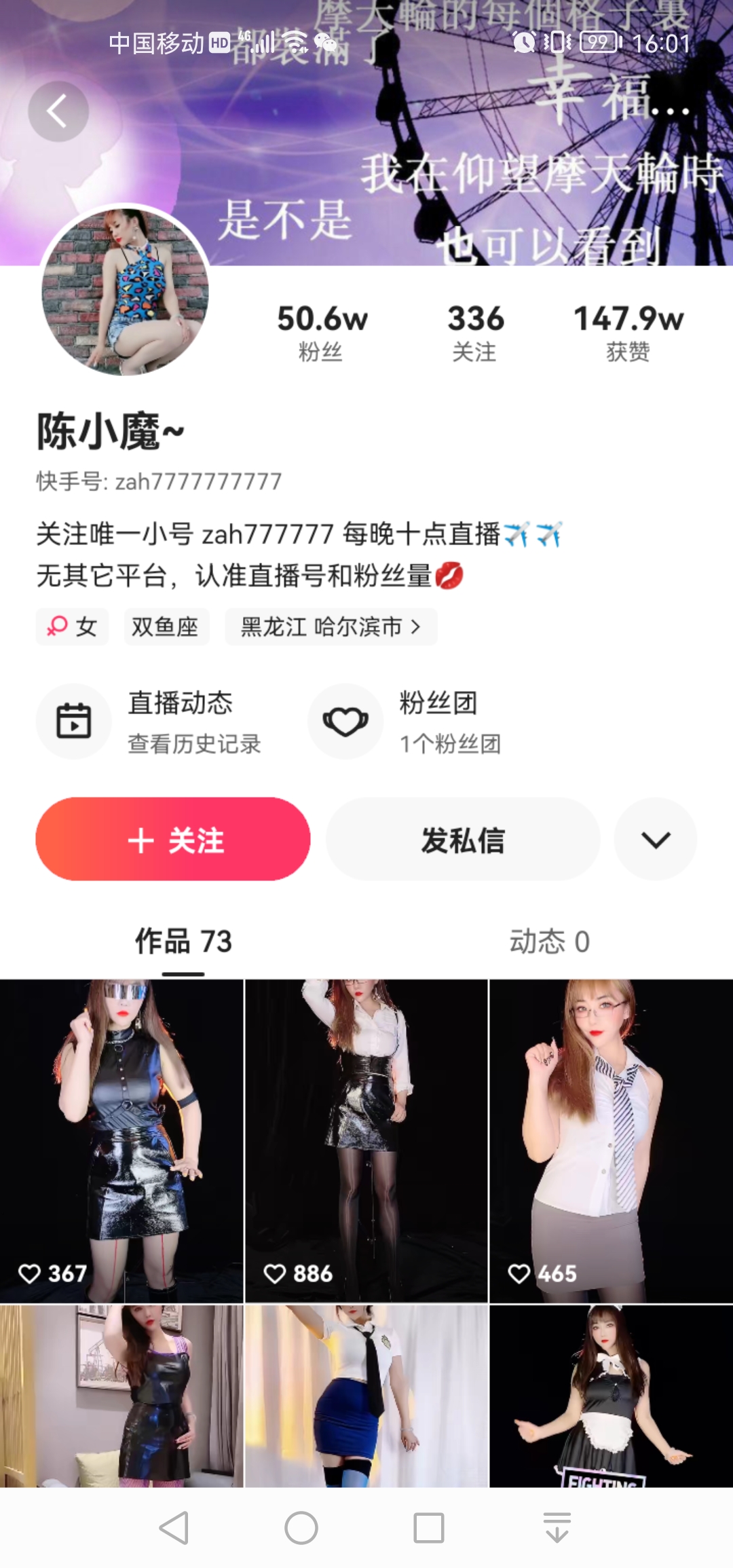Switch to the 动态 0 tab

(550, 941)
